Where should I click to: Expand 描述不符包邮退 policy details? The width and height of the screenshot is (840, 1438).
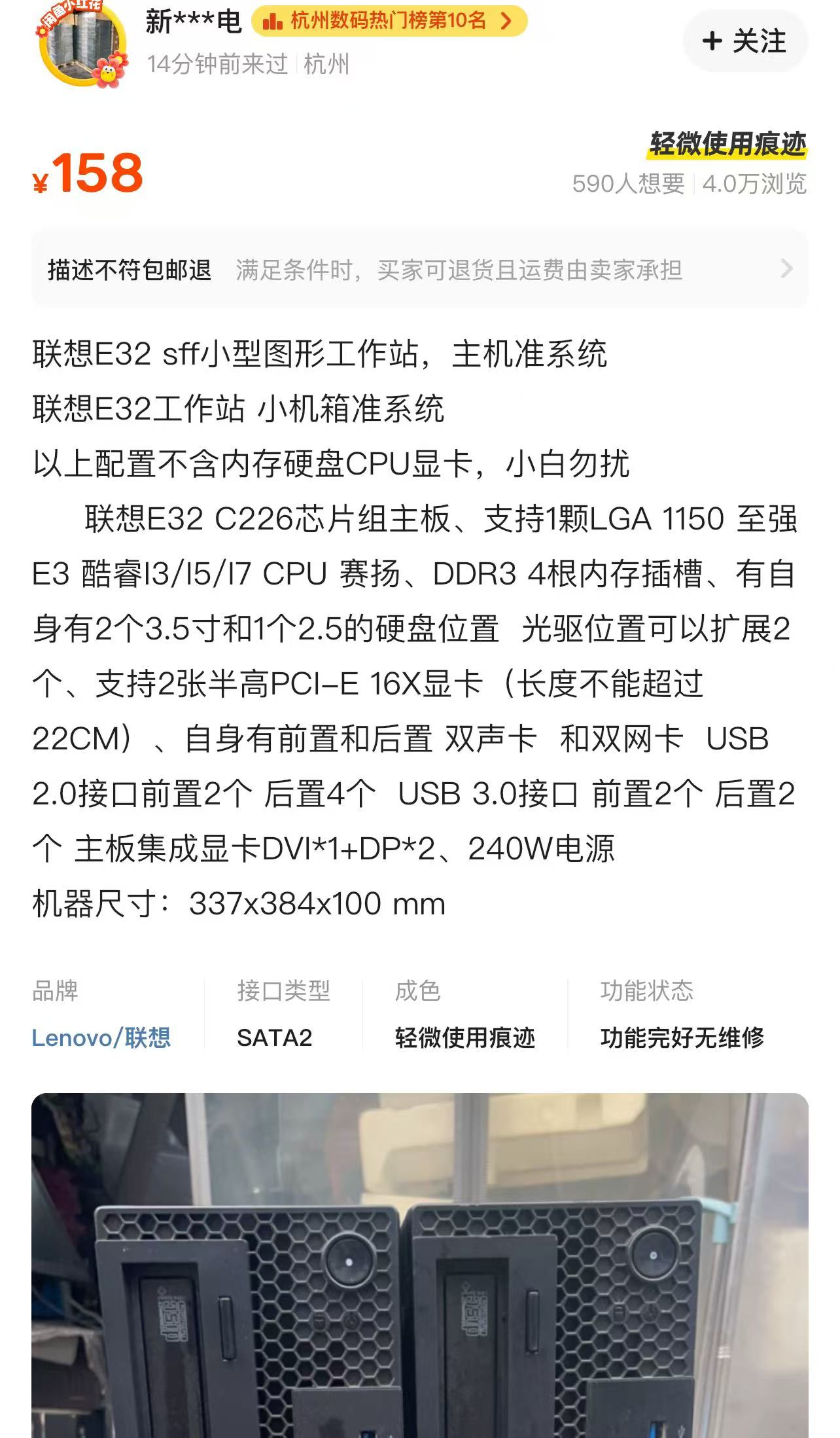pos(419,269)
